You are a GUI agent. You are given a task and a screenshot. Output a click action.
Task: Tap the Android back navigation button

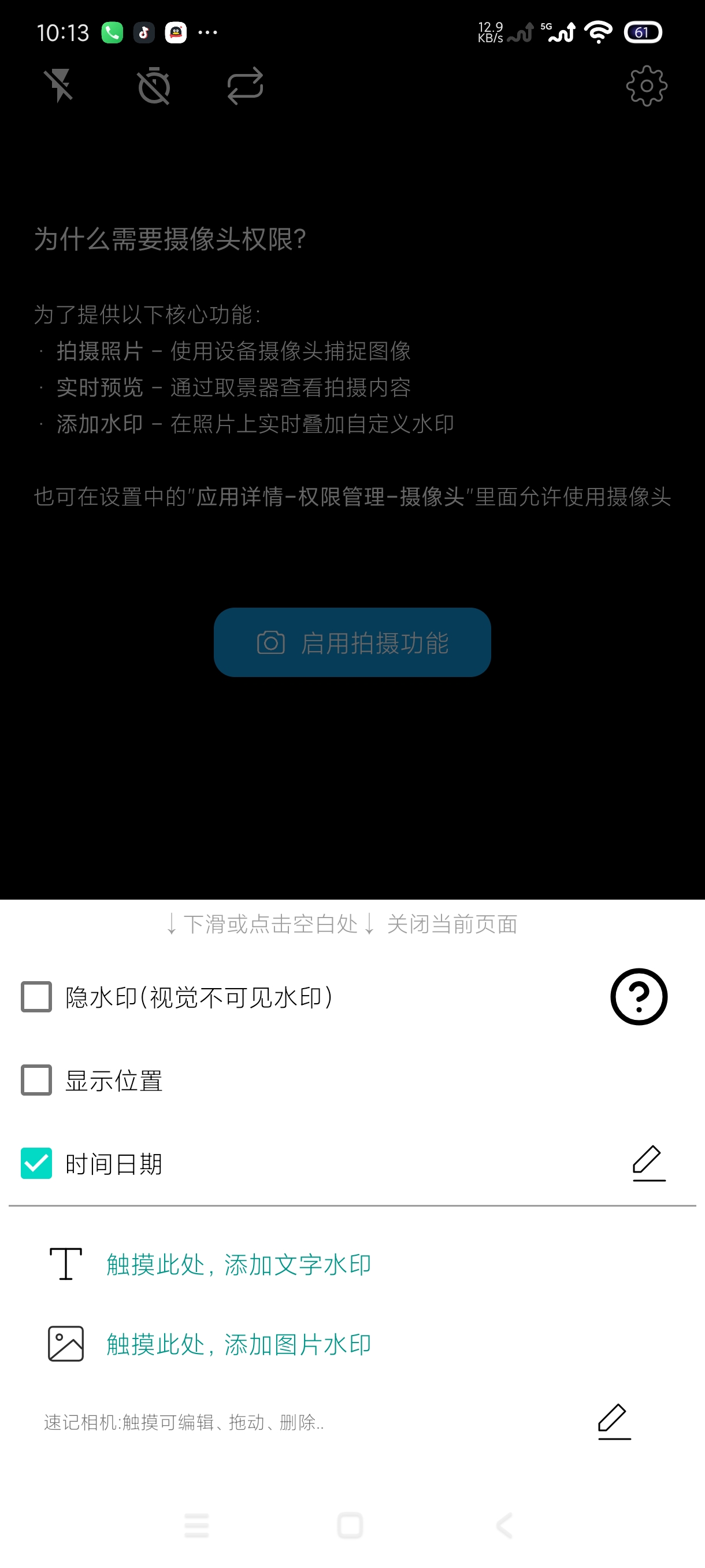point(503,1525)
